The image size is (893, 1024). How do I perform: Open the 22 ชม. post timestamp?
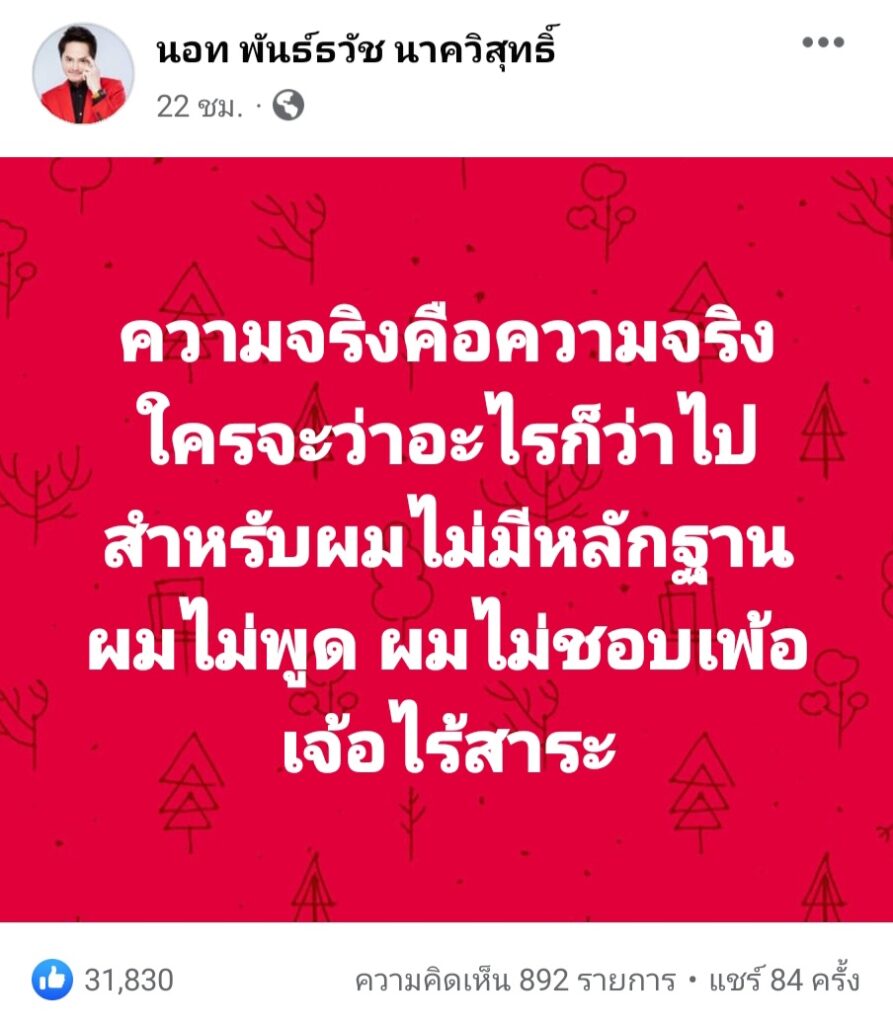200,106
